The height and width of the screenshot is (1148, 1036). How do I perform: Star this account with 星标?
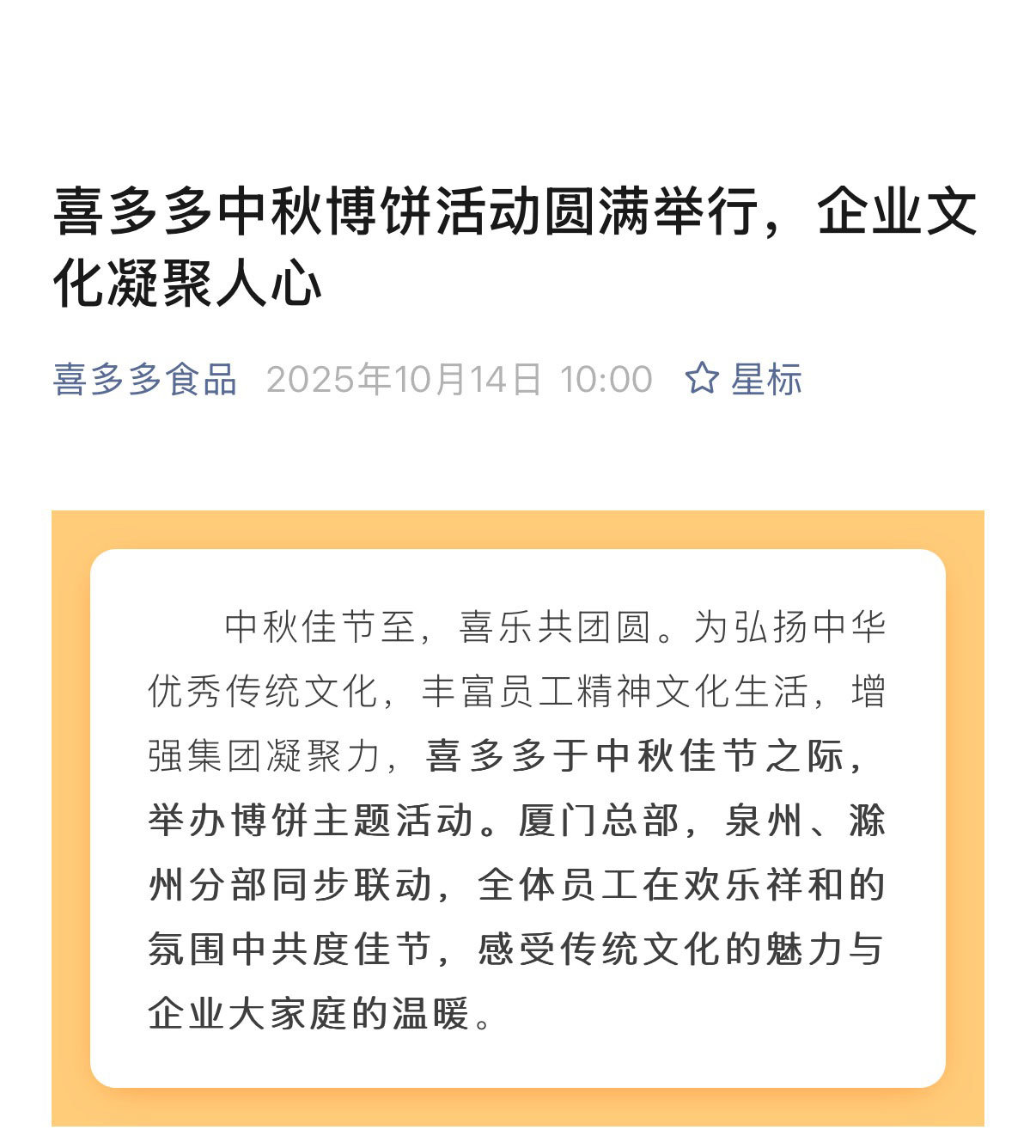pyautogui.click(x=744, y=379)
